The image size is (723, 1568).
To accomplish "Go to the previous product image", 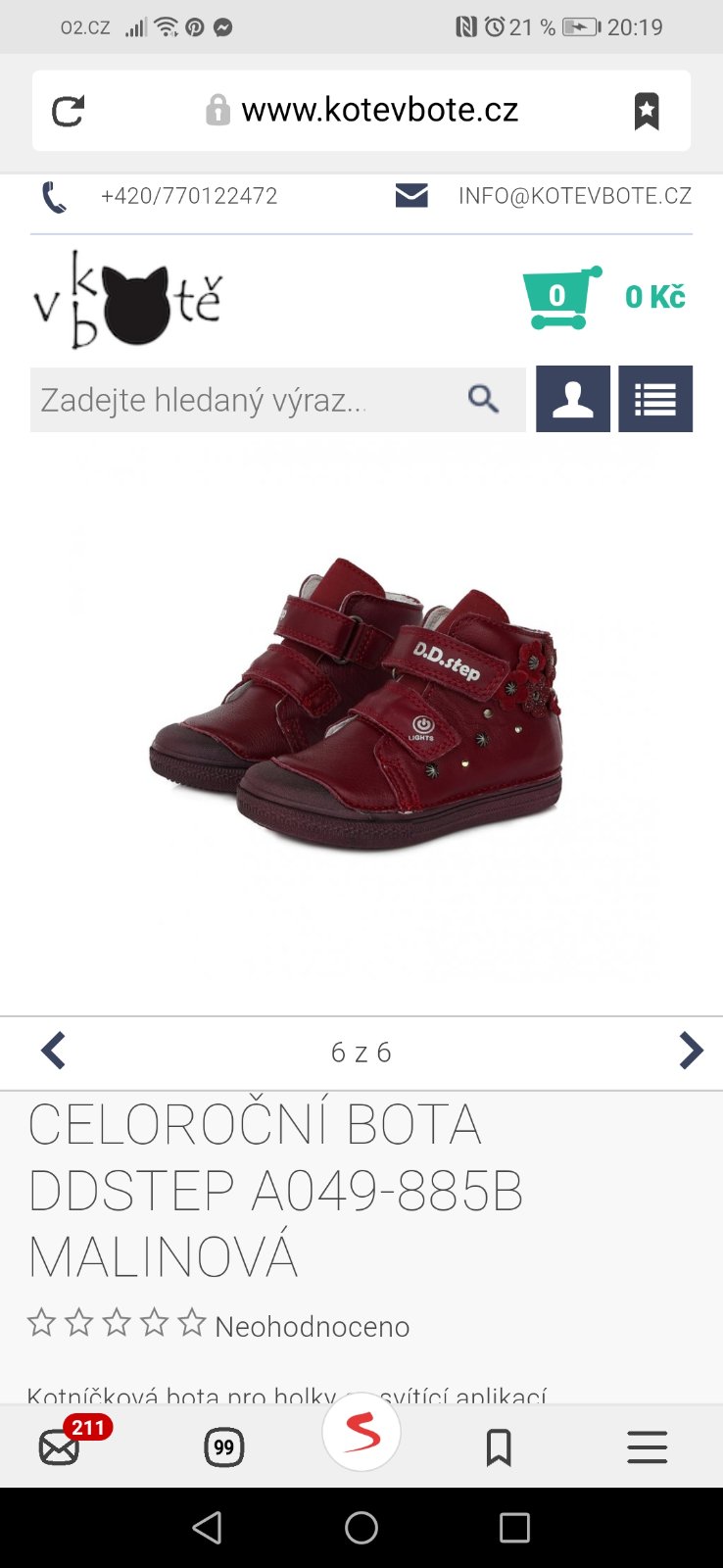I will (54, 1051).
